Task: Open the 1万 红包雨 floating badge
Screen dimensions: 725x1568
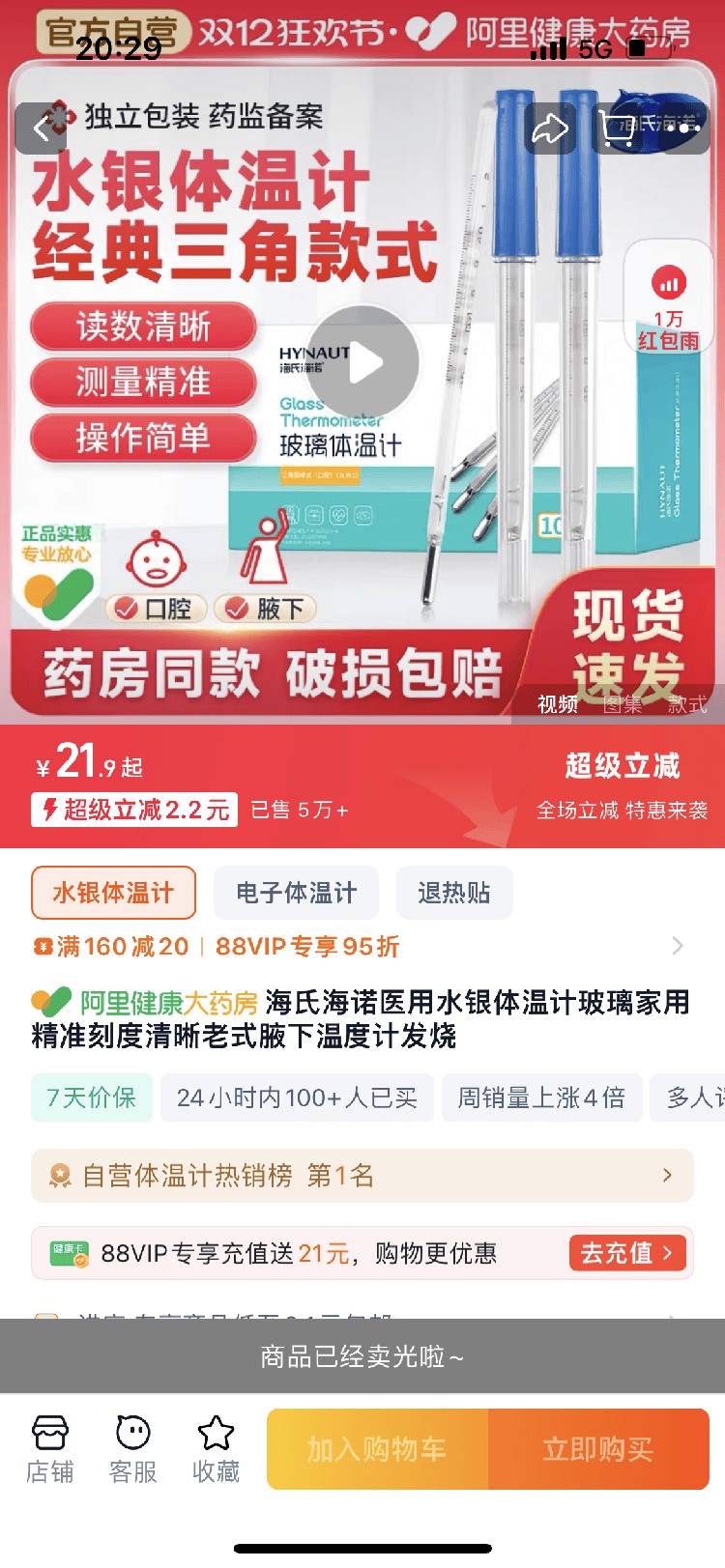Action: point(668,299)
